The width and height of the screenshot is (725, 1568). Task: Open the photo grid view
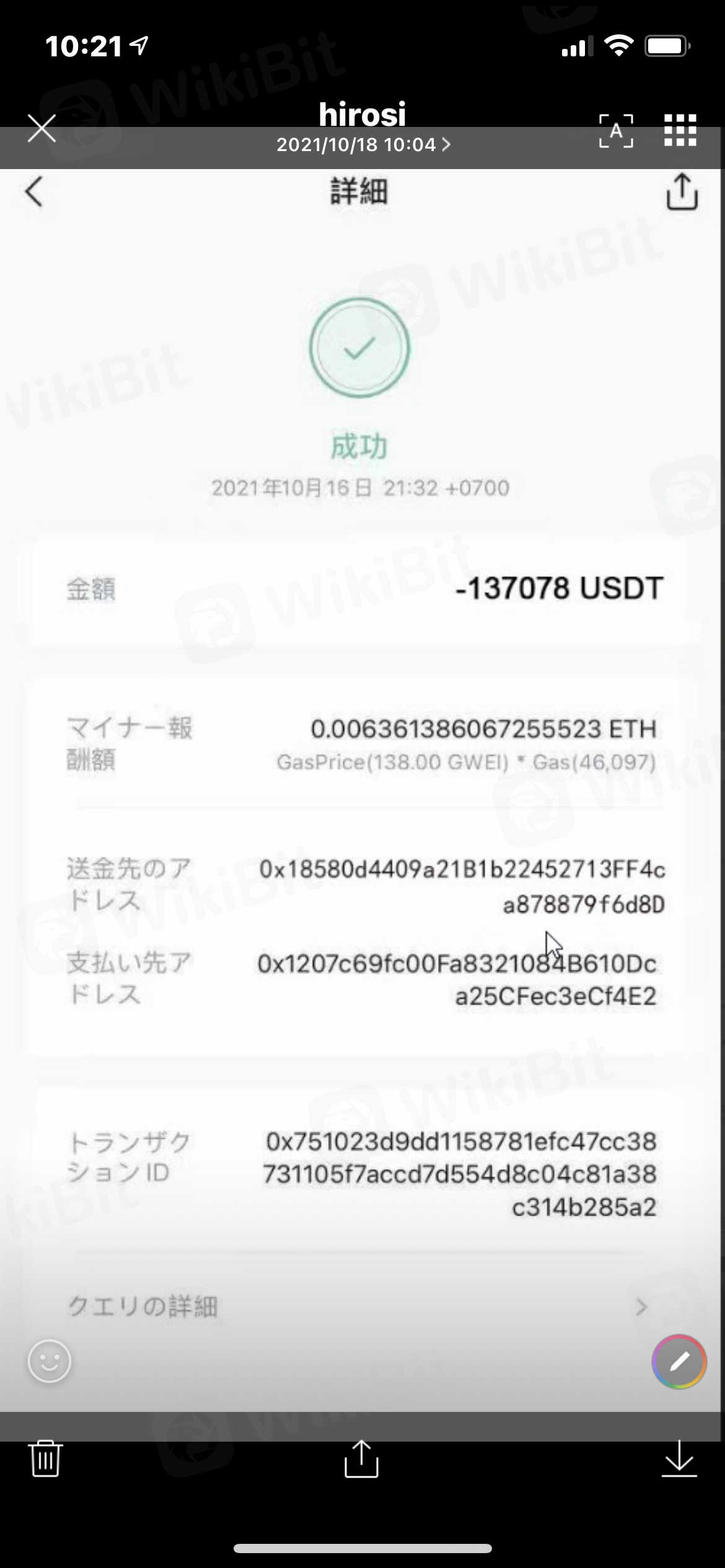[680, 130]
